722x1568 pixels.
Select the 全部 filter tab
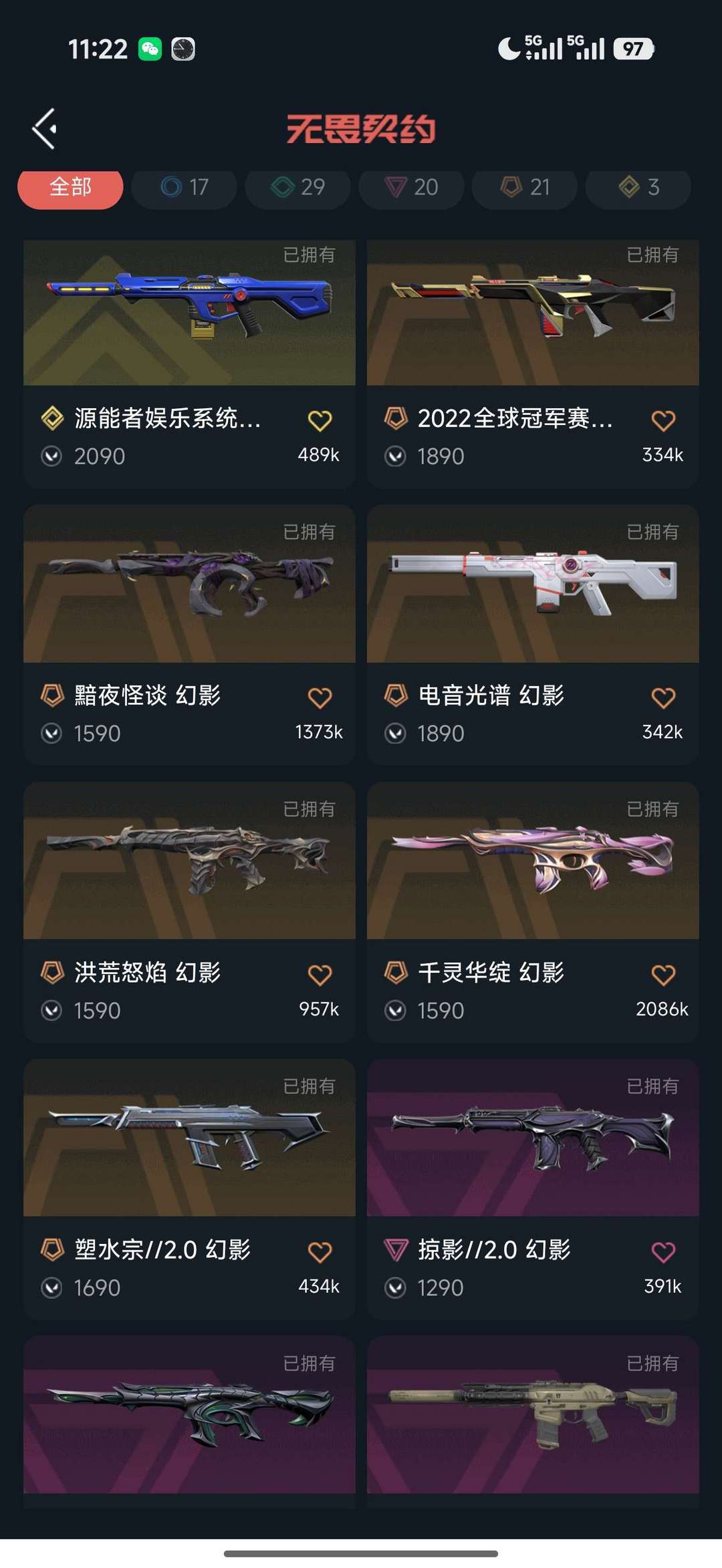(x=70, y=188)
